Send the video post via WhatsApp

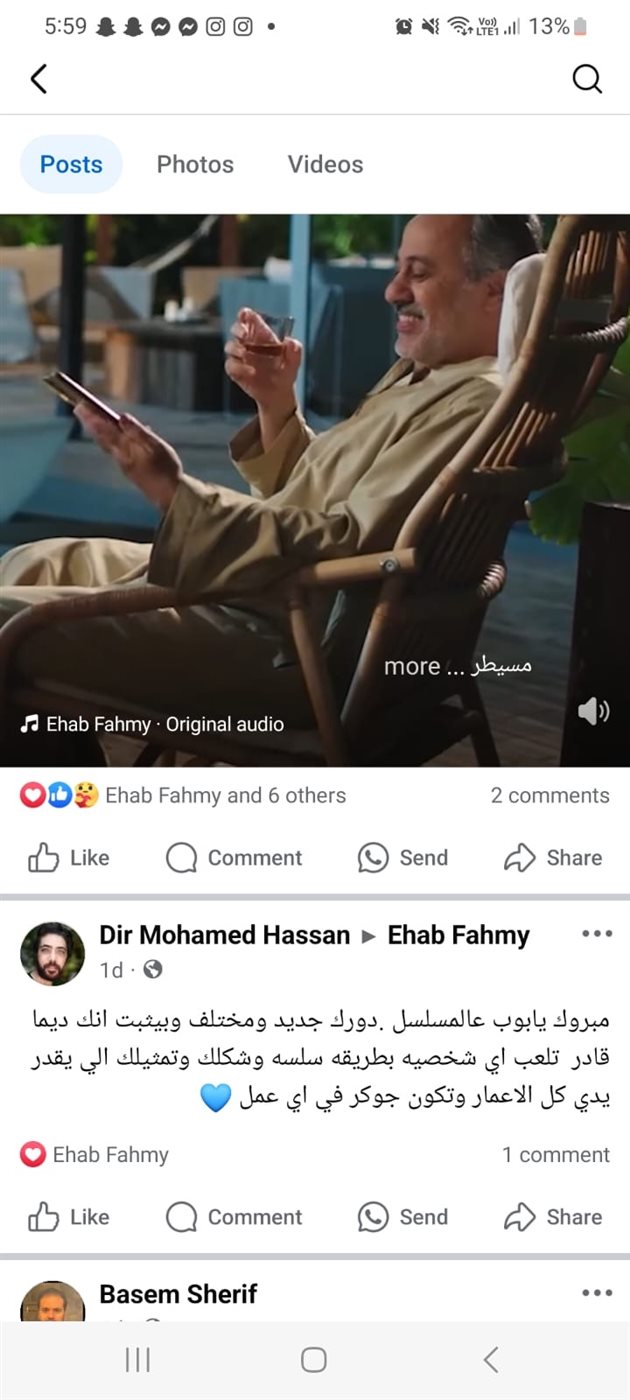point(402,858)
